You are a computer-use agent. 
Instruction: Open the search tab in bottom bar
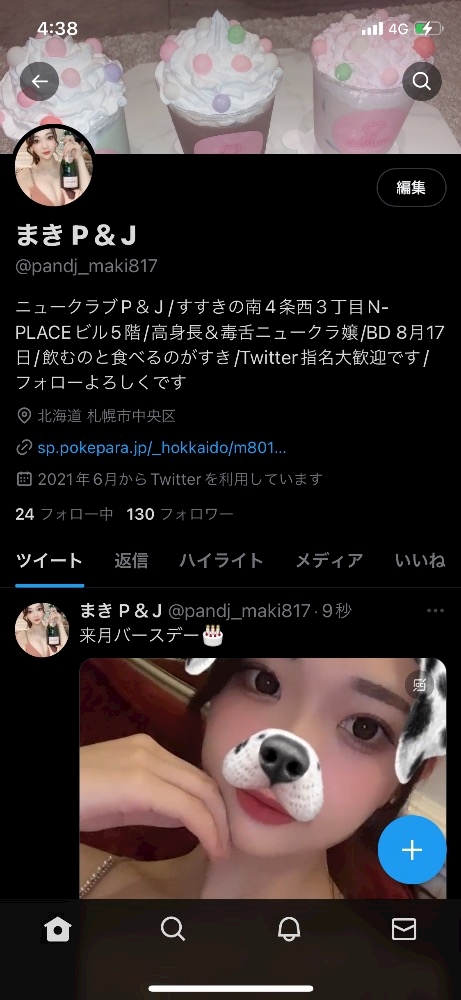[x=173, y=929]
